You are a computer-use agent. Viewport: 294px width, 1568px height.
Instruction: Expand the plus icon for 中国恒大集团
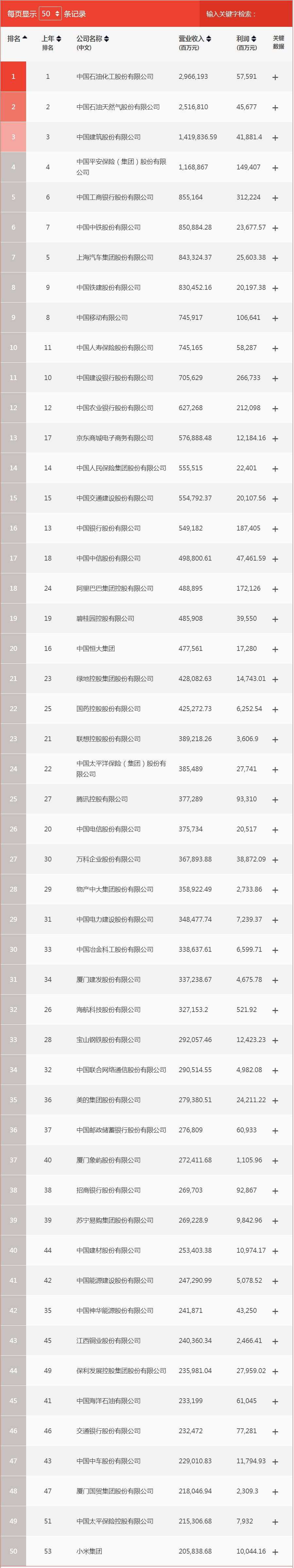click(x=275, y=650)
